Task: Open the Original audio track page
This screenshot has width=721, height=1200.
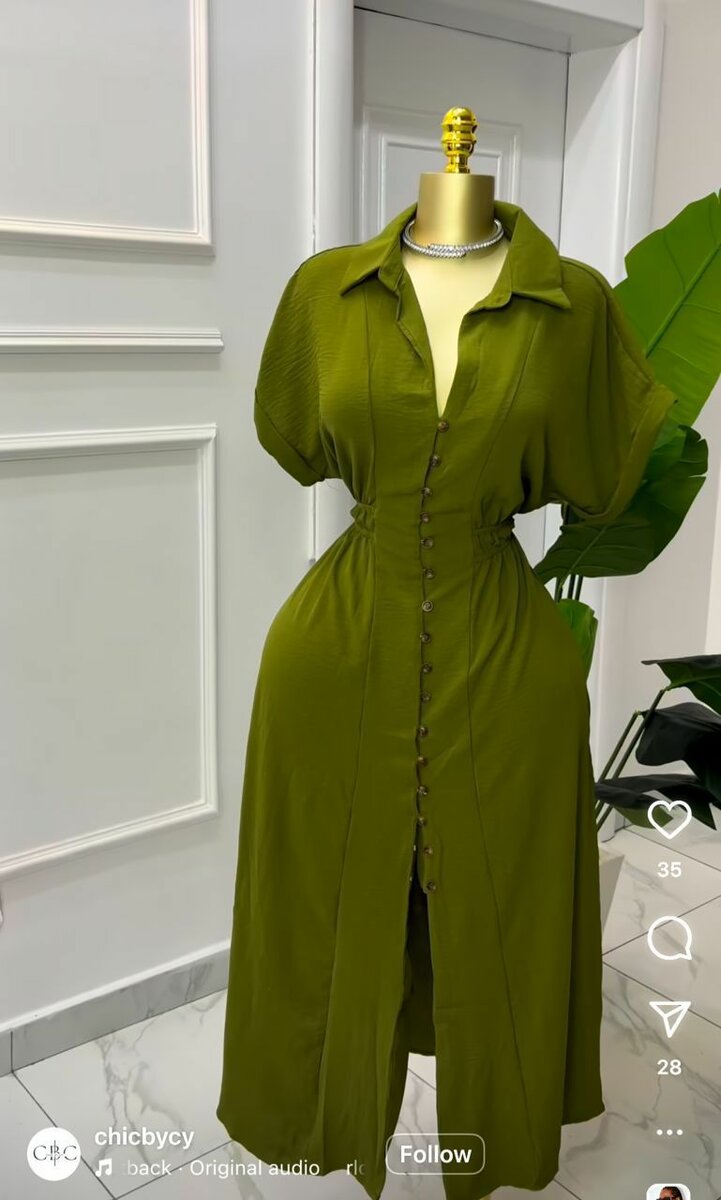Action: click(x=253, y=1168)
